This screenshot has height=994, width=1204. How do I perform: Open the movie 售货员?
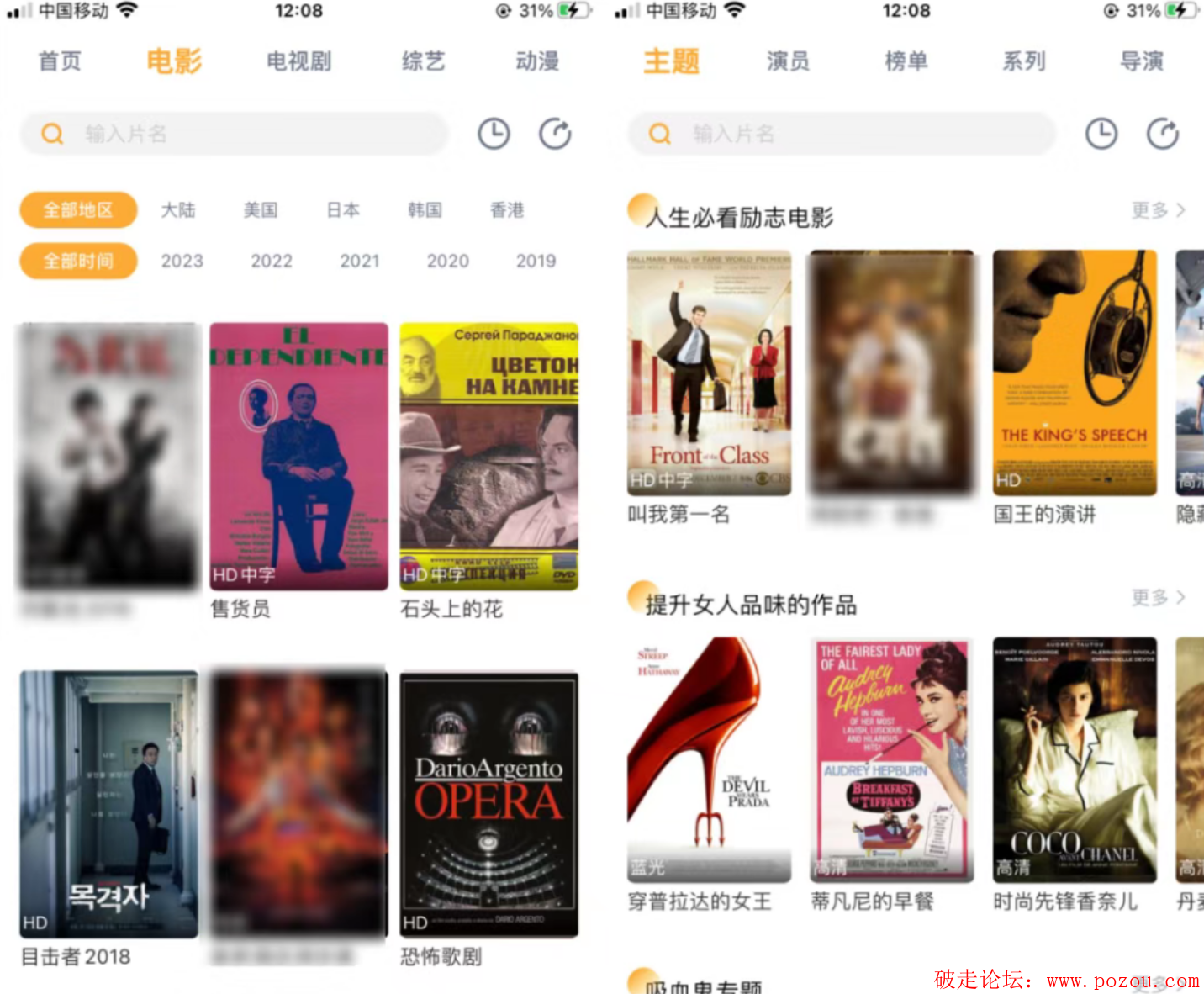[298, 456]
